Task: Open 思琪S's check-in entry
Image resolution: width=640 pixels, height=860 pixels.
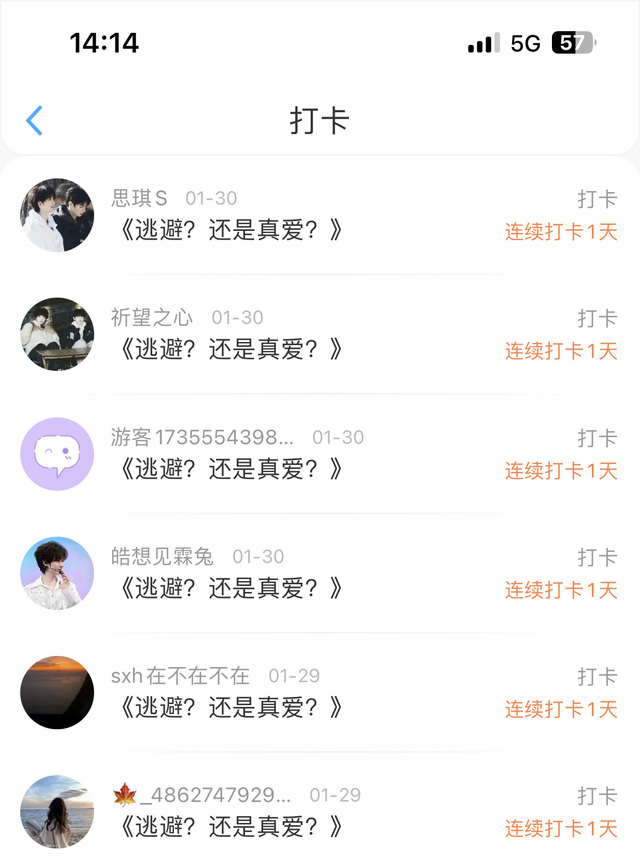Action: pos(320,215)
